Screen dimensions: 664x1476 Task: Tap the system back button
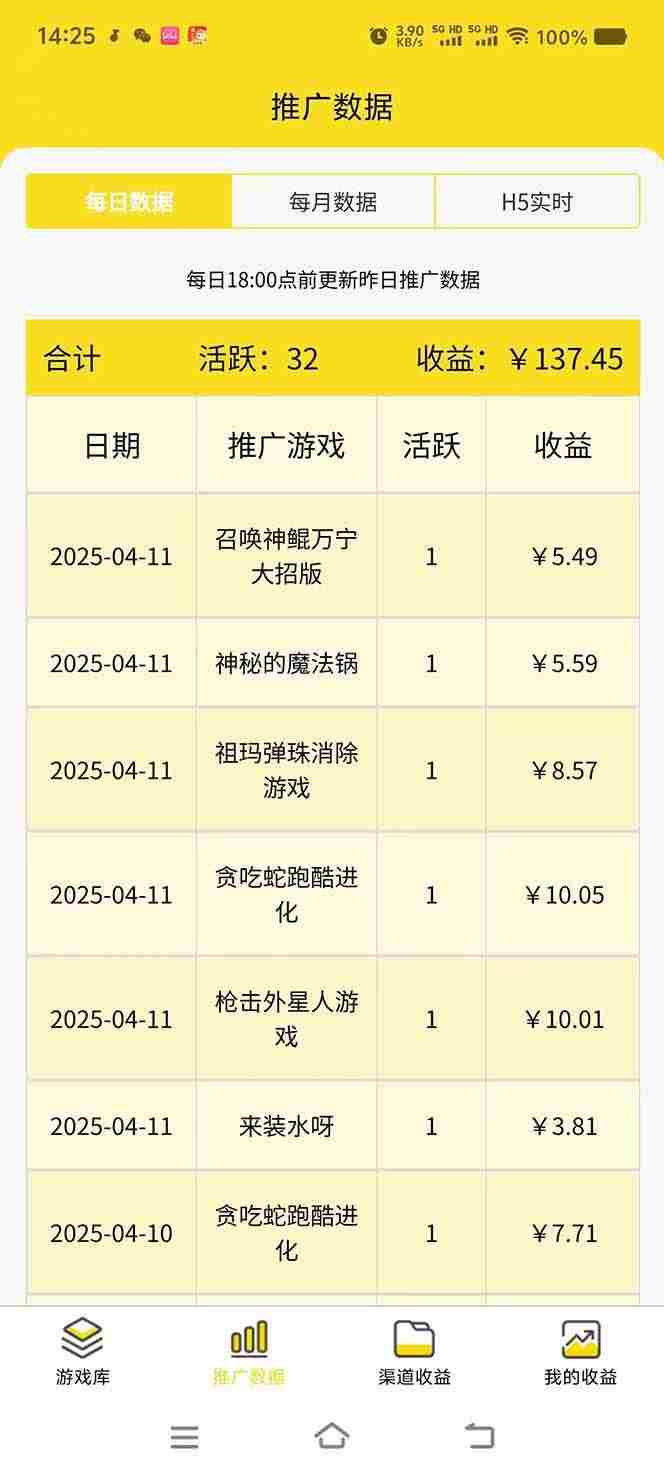point(480,1437)
